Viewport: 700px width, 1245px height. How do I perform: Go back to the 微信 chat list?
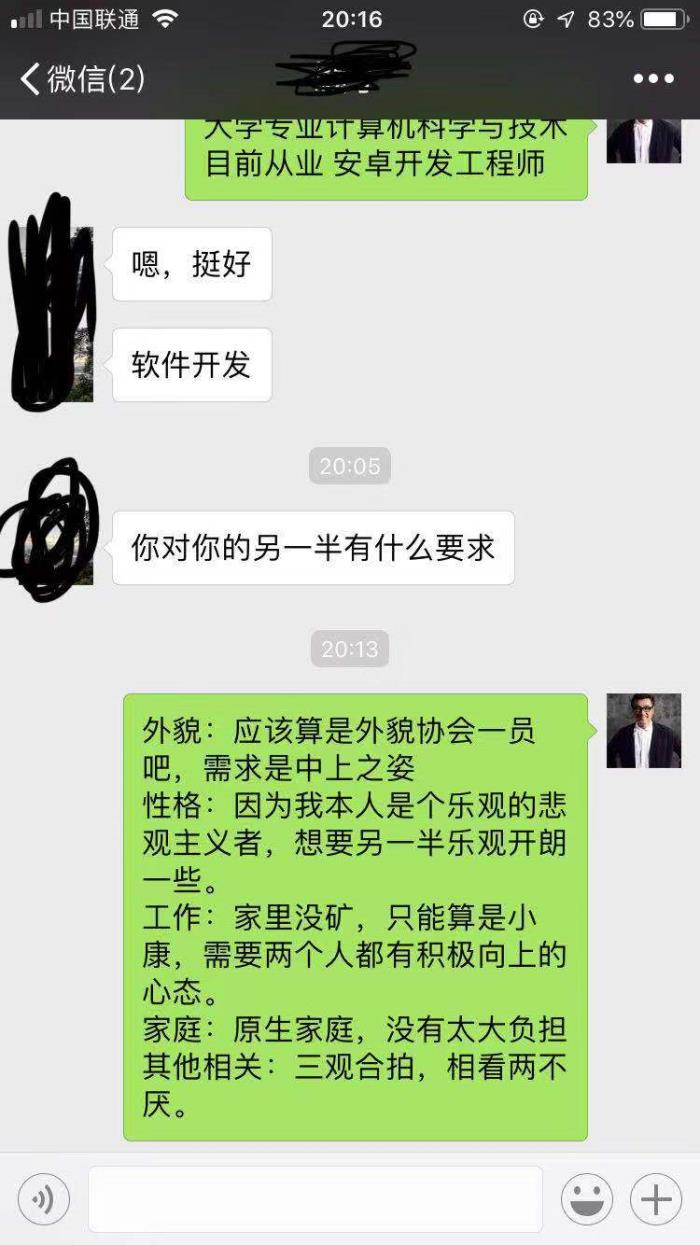82,79
